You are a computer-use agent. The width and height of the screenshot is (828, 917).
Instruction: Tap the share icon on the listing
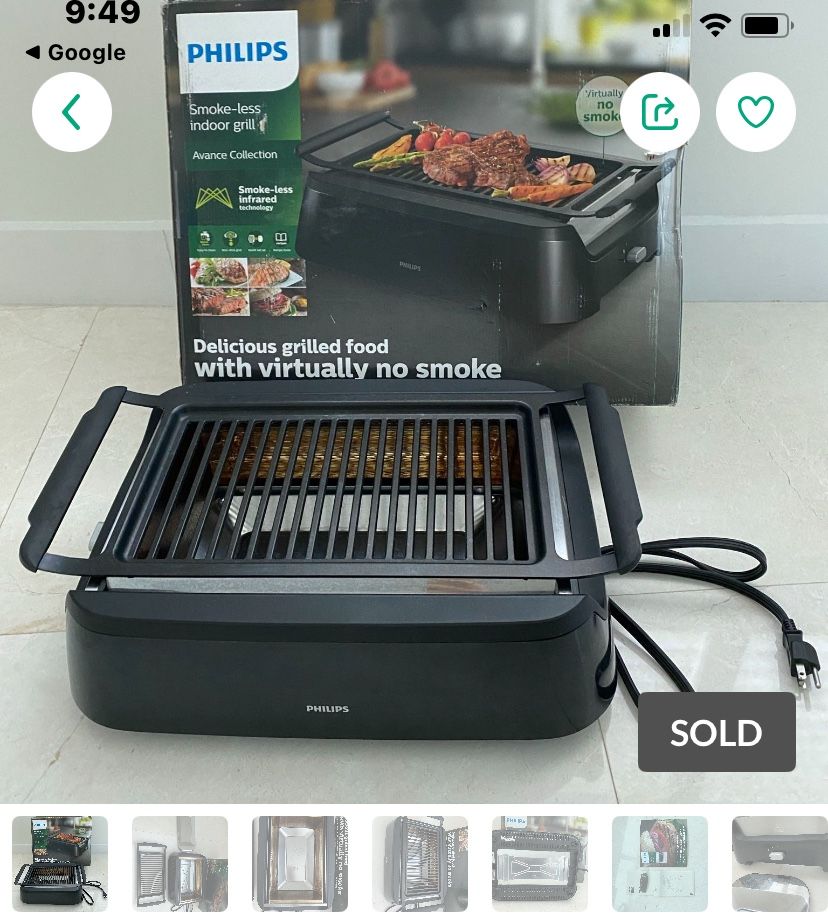pyautogui.click(x=660, y=113)
